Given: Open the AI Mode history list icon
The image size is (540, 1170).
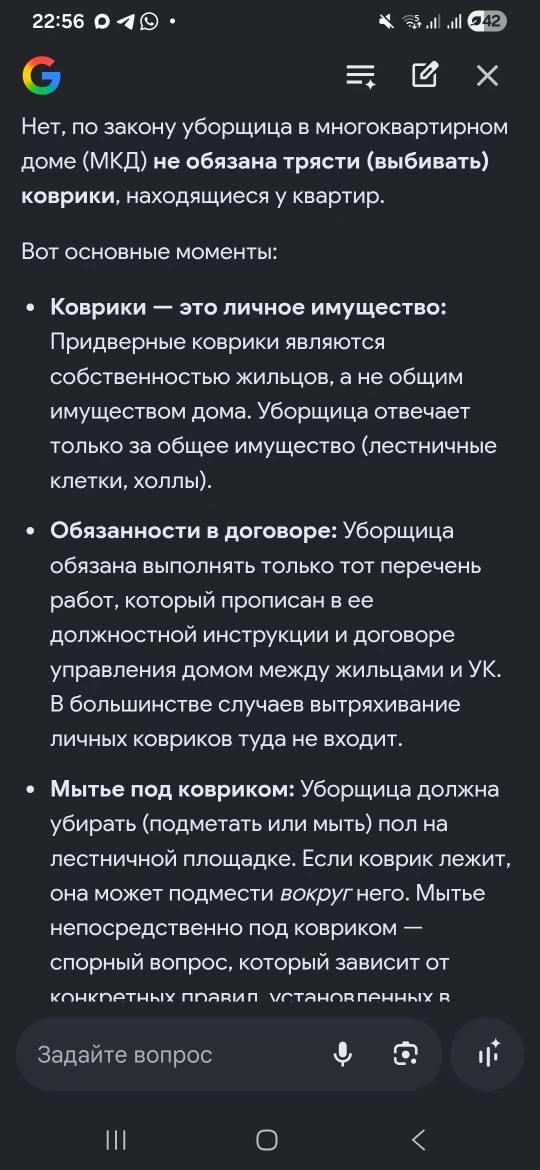Looking at the screenshot, I should pos(360,76).
